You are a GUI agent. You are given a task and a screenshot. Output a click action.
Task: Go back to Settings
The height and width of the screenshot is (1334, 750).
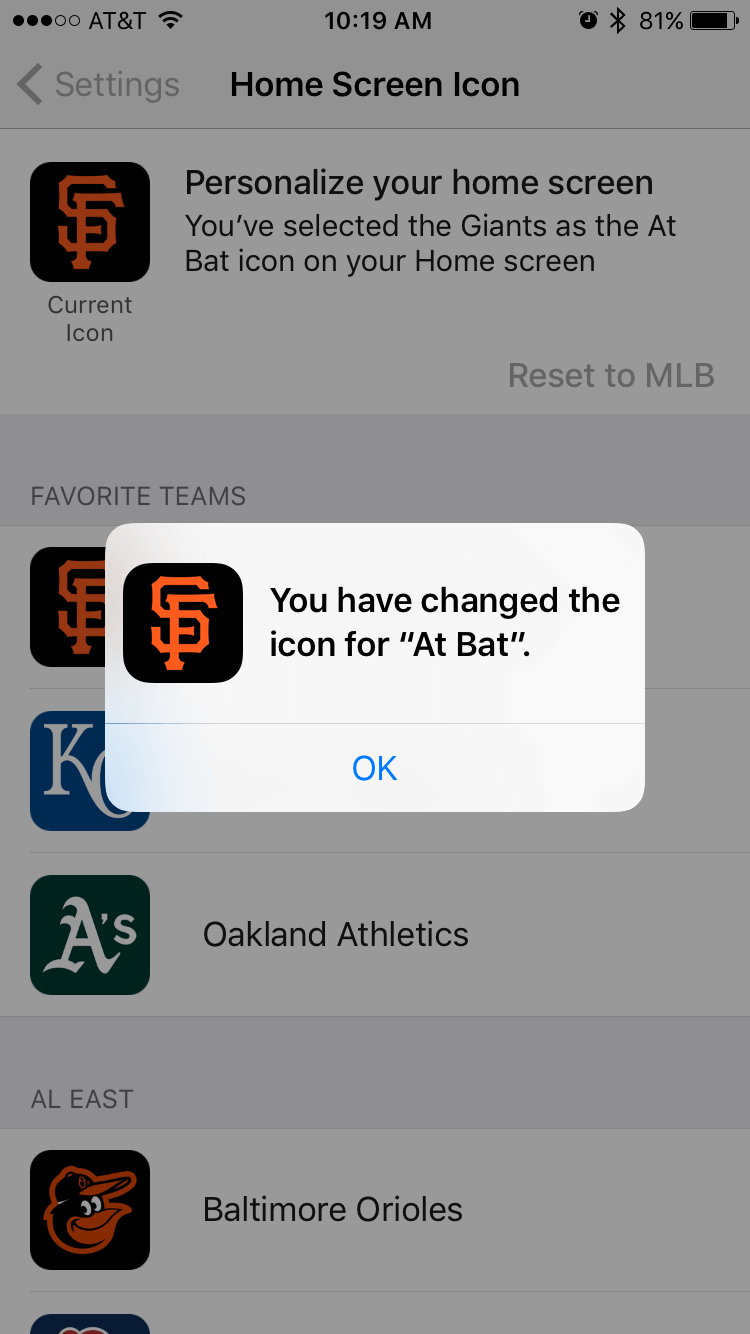98,85
